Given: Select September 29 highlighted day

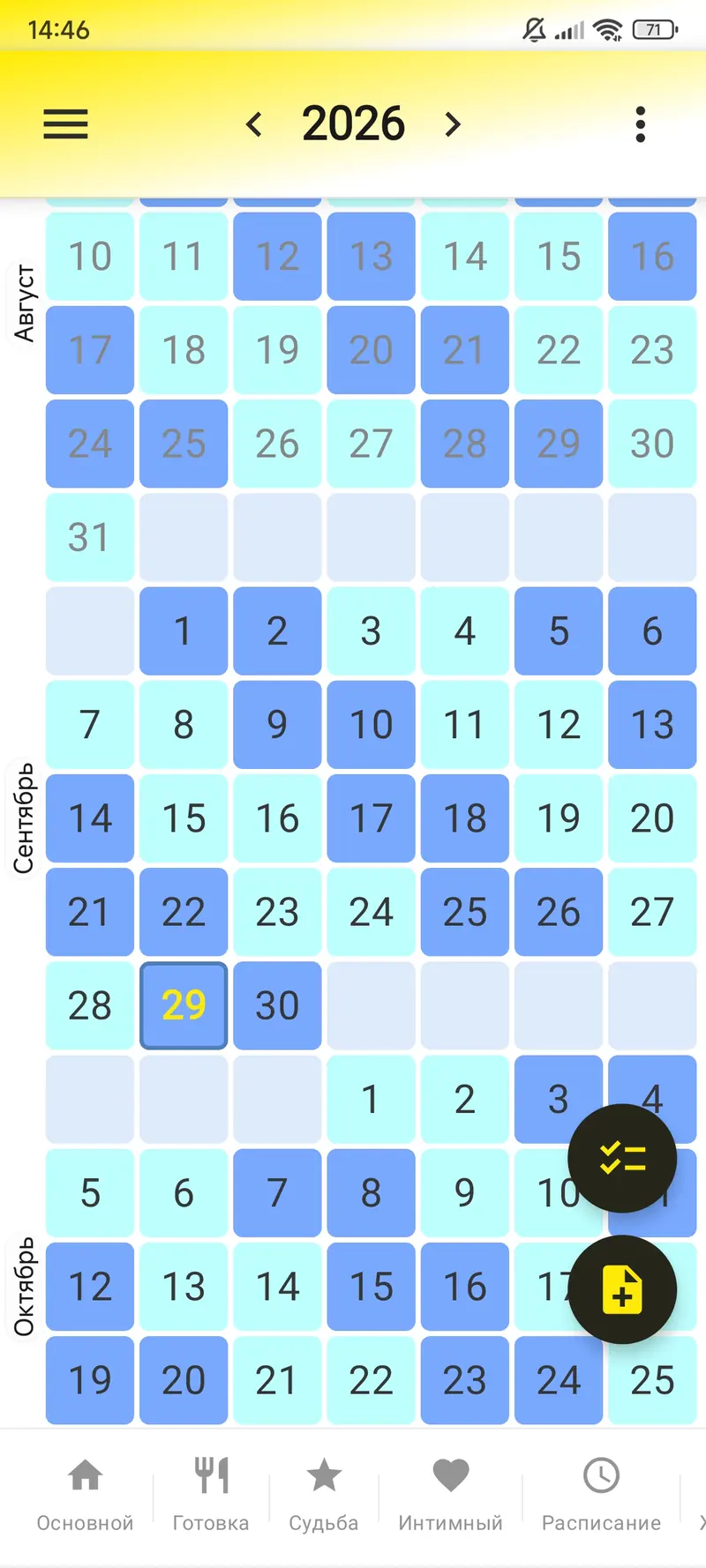Looking at the screenshot, I should (x=184, y=1005).
